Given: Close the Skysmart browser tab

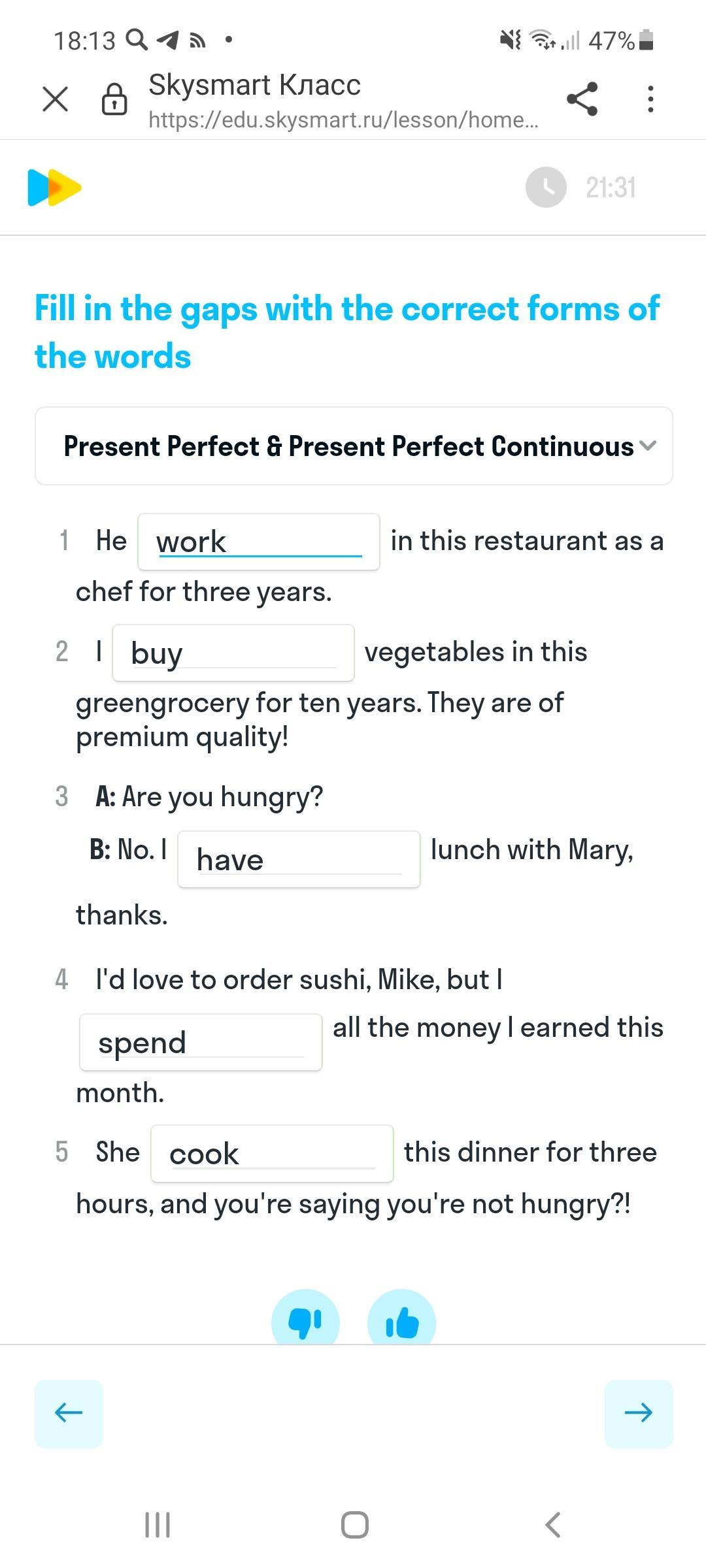Looking at the screenshot, I should coord(55,99).
